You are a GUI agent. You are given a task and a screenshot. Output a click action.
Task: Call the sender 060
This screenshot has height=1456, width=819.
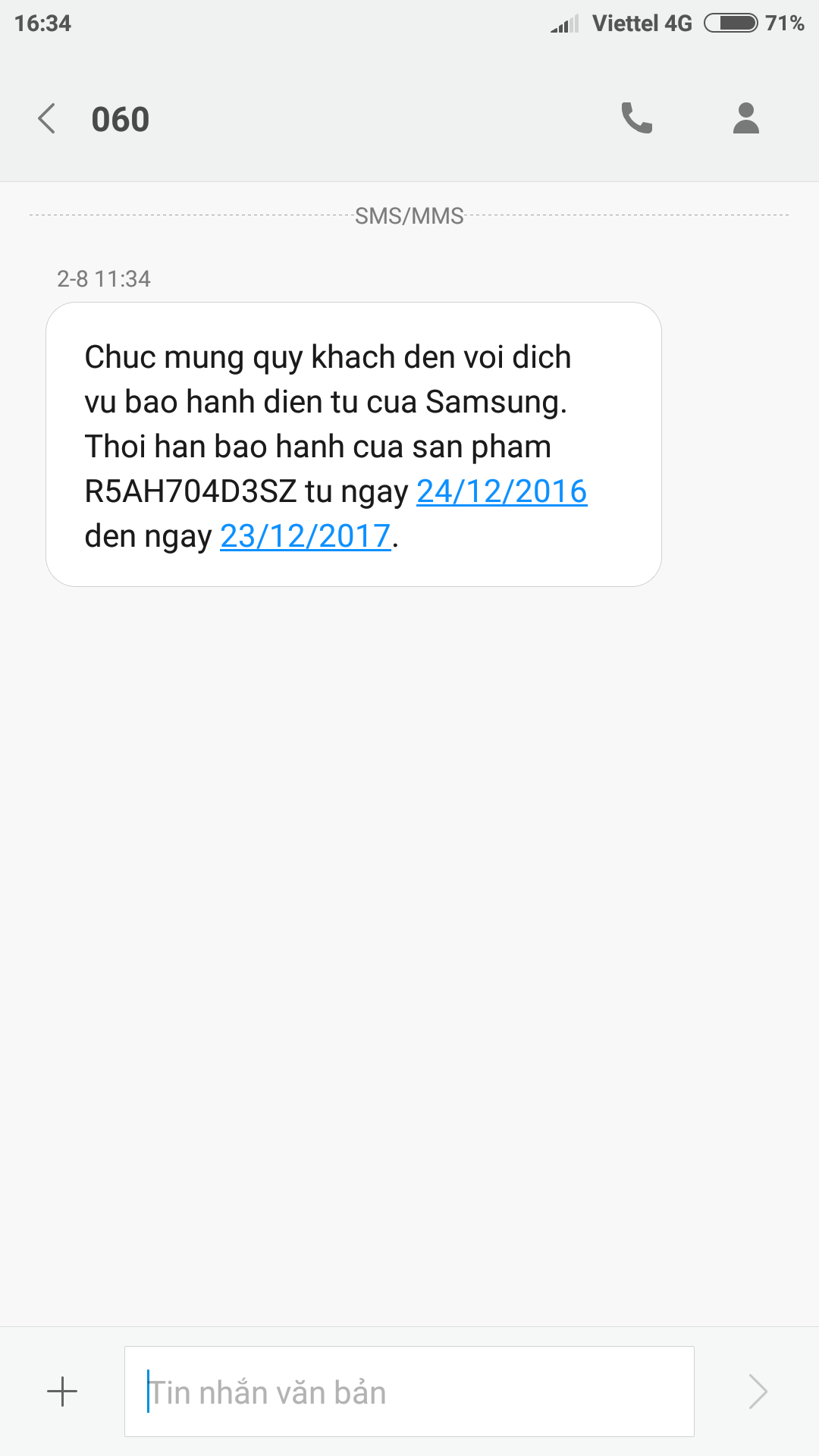pyautogui.click(x=637, y=118)
